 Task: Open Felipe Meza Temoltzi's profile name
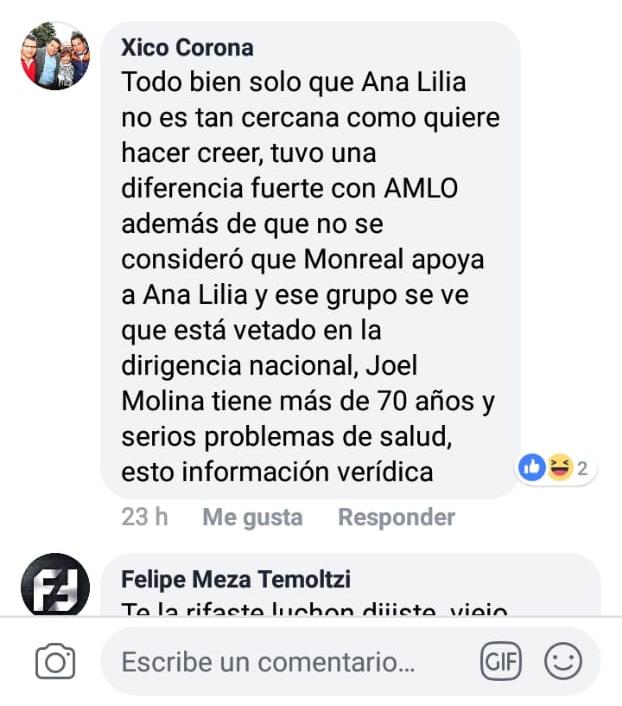[x=236, y=580]
